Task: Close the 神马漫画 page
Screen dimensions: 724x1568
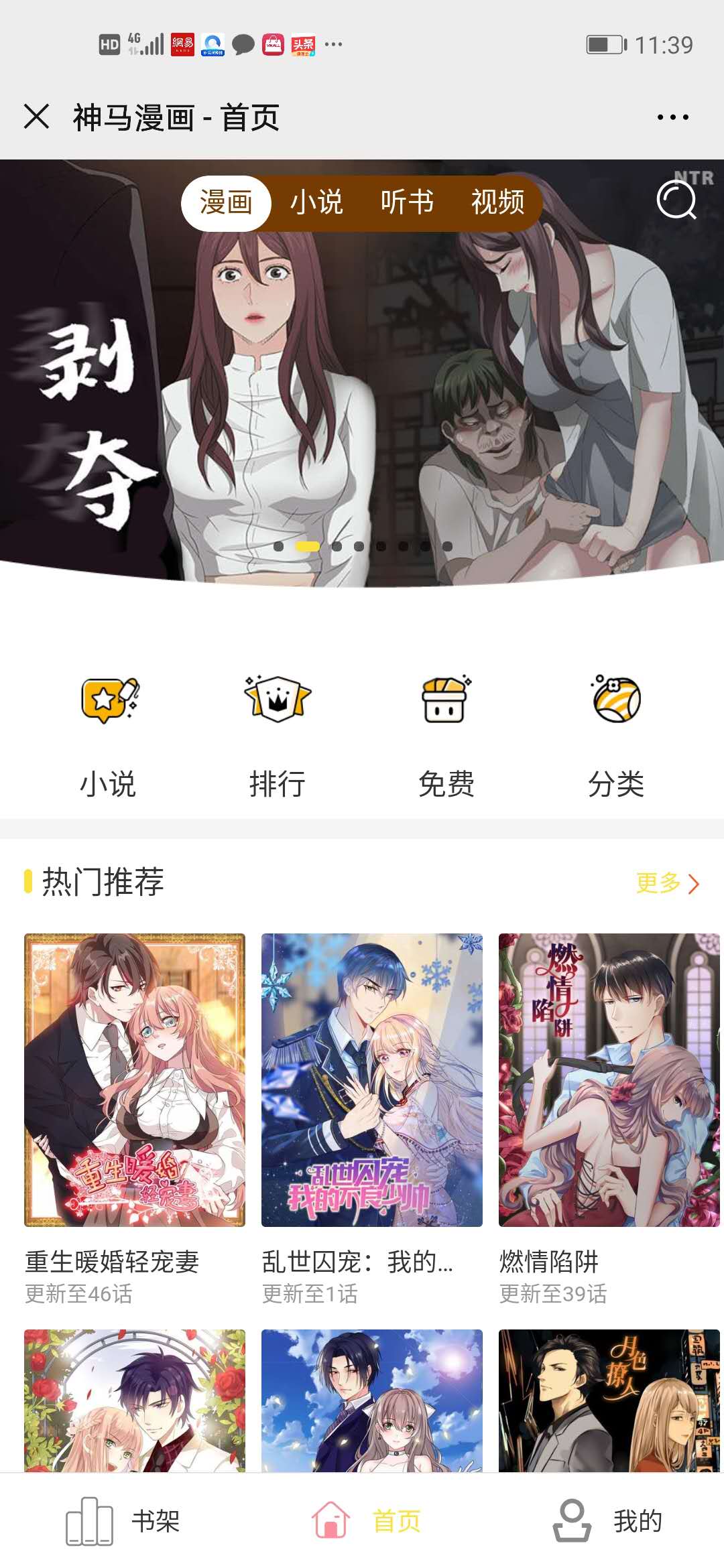Action: pos(37,117)
